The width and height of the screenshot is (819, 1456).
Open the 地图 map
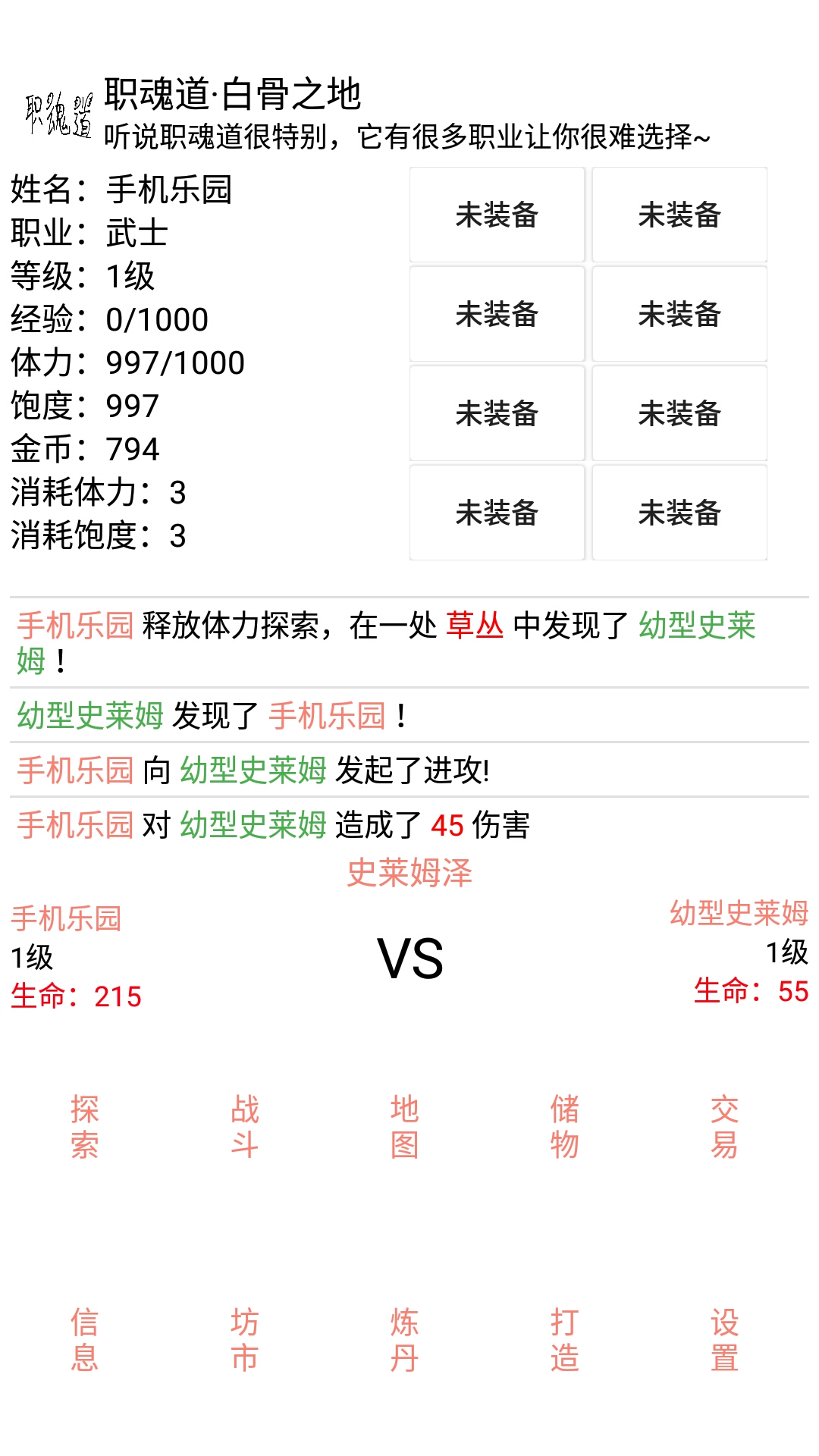tap(404, 1127)
